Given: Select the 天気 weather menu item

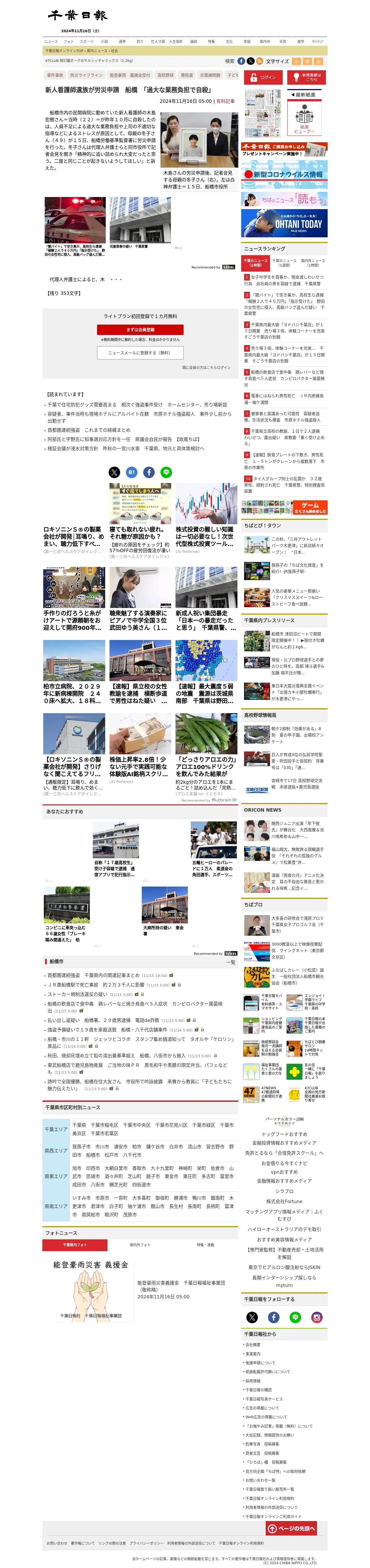Looking at the screenshot, I should [282, 42].
